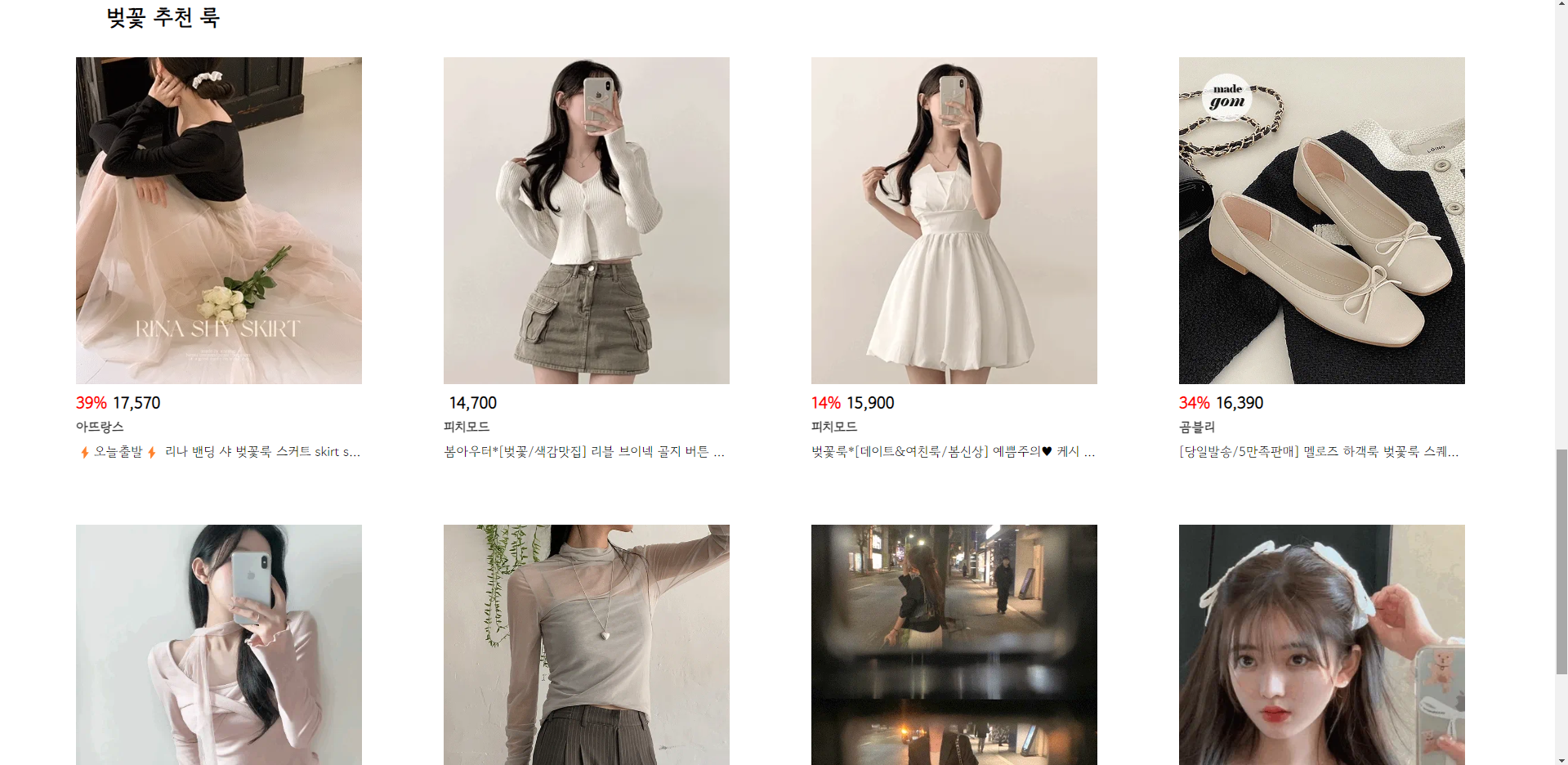Open the 벚꽃룩 데이트&여친룩 product title
Viewport: 1568px width, 765px height.
[x=953, y=452]
